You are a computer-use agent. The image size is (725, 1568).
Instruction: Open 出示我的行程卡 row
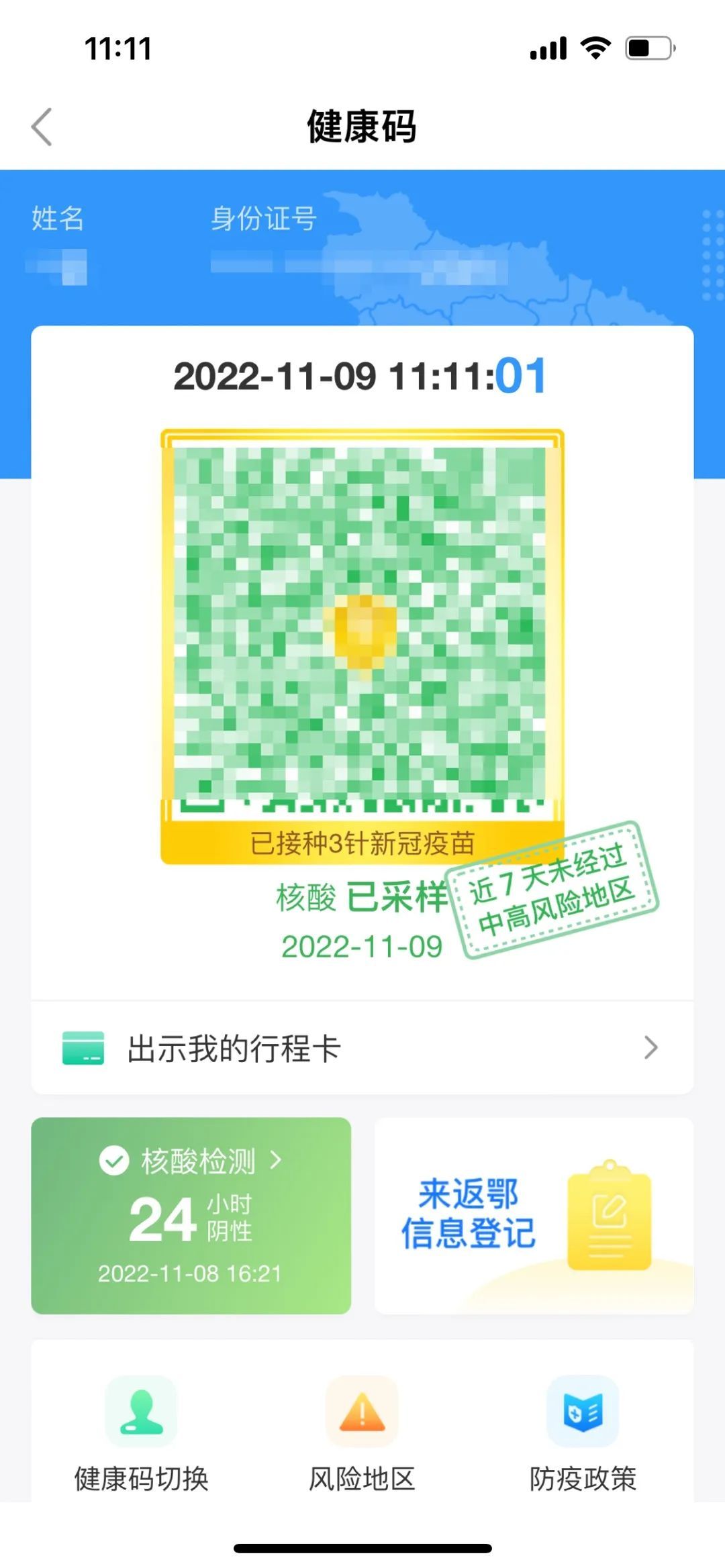coord(361,1048)
